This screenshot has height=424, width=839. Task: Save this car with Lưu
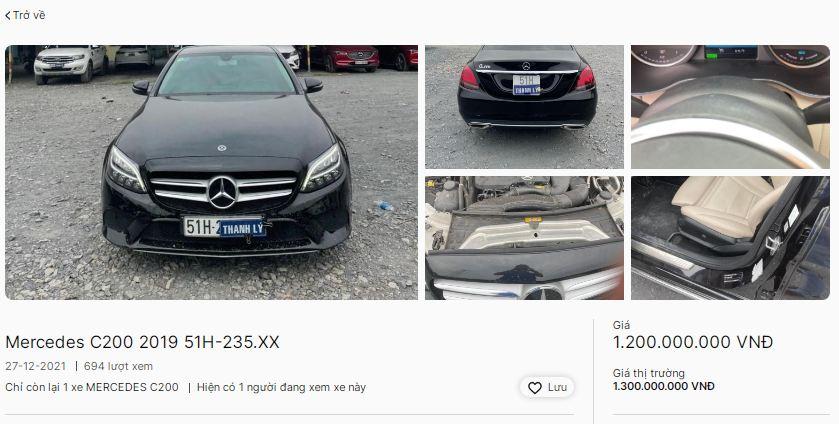[547, 387]
